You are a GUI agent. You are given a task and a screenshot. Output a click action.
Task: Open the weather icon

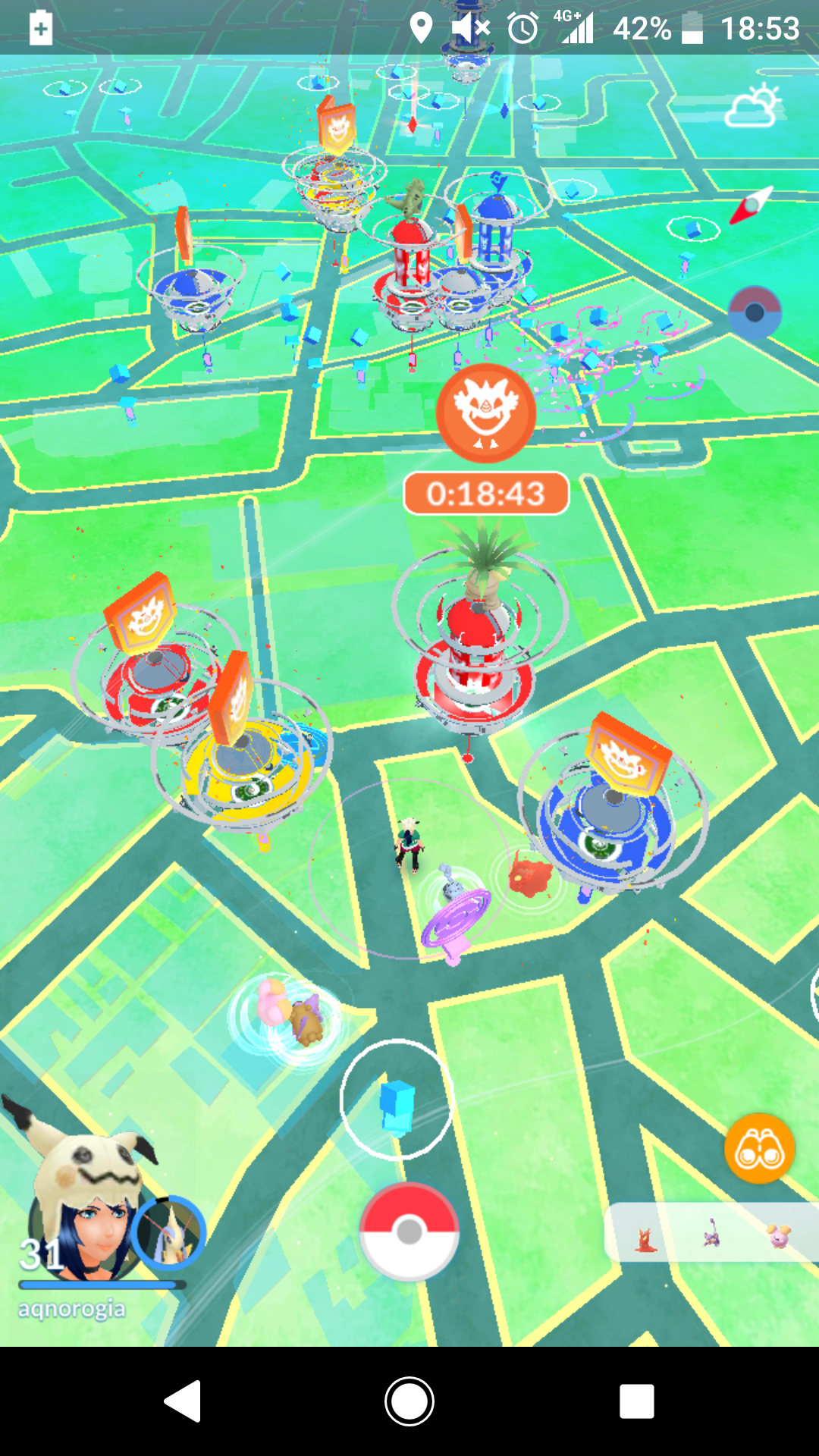tap(752, 106)
